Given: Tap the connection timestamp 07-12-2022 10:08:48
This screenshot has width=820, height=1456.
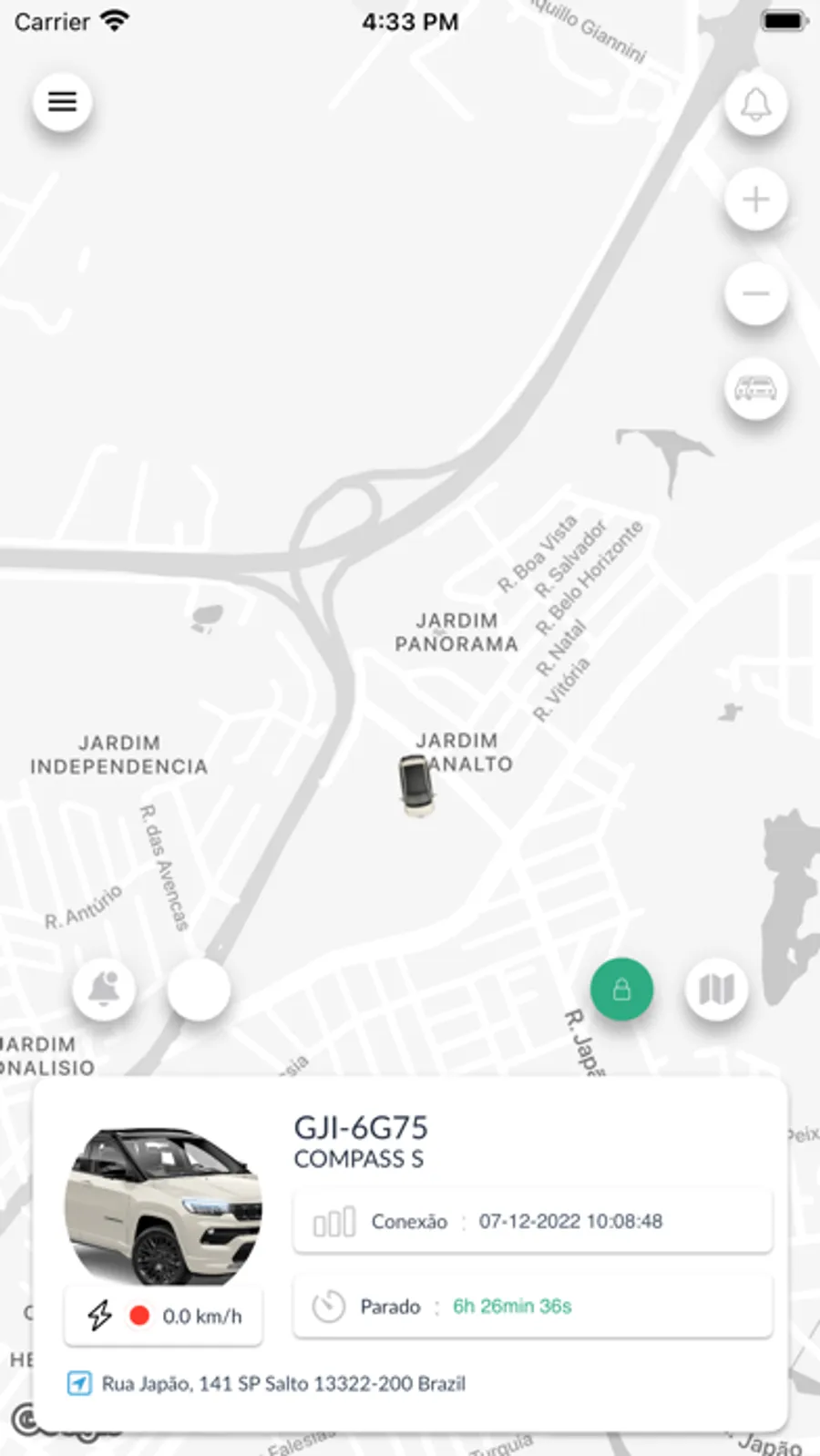Looking at the screenshot, I should tap(571, 1222).
